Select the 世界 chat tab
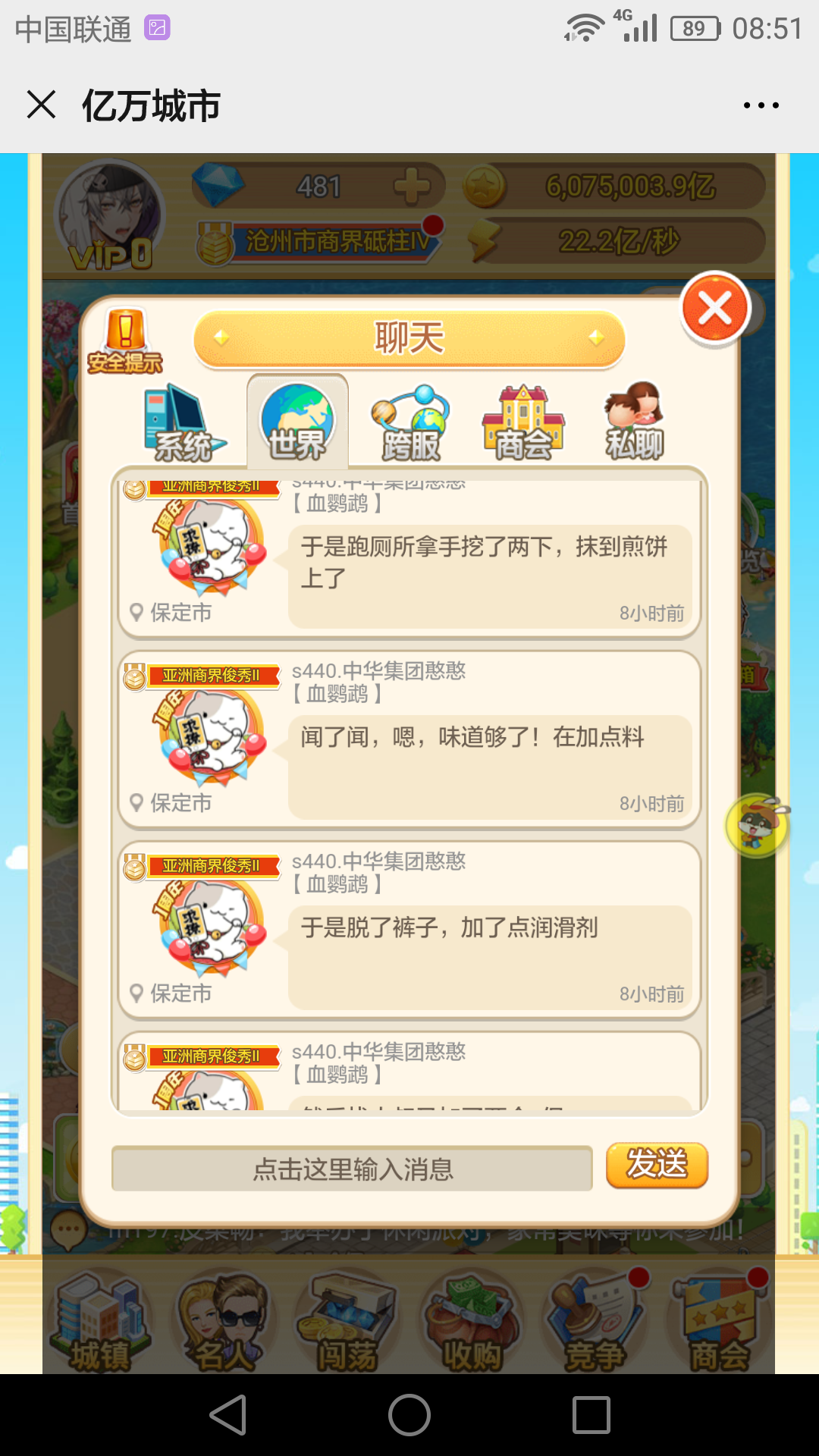819x1456 pixels. coord(297,423)
